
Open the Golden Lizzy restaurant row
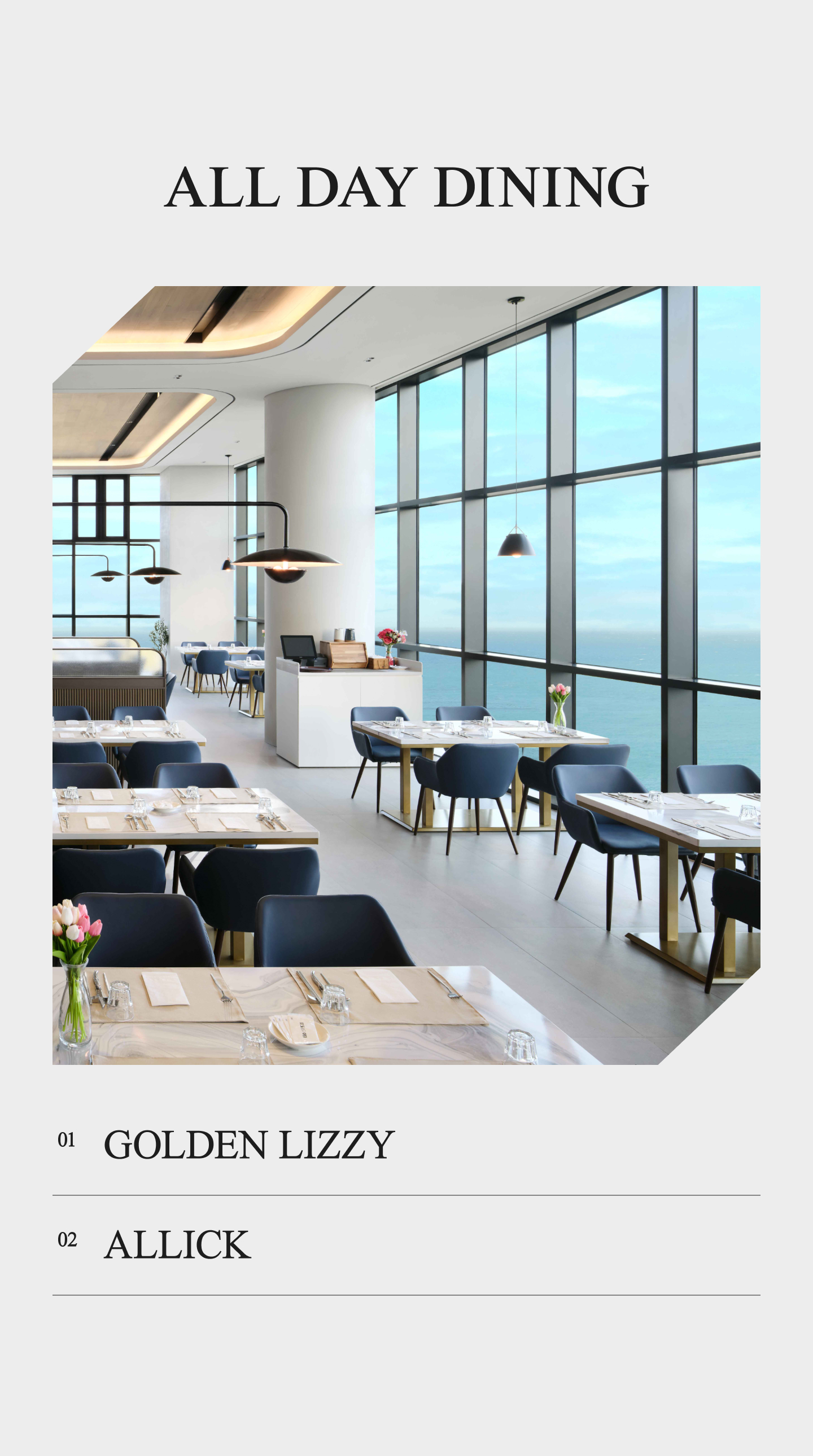249,1144
